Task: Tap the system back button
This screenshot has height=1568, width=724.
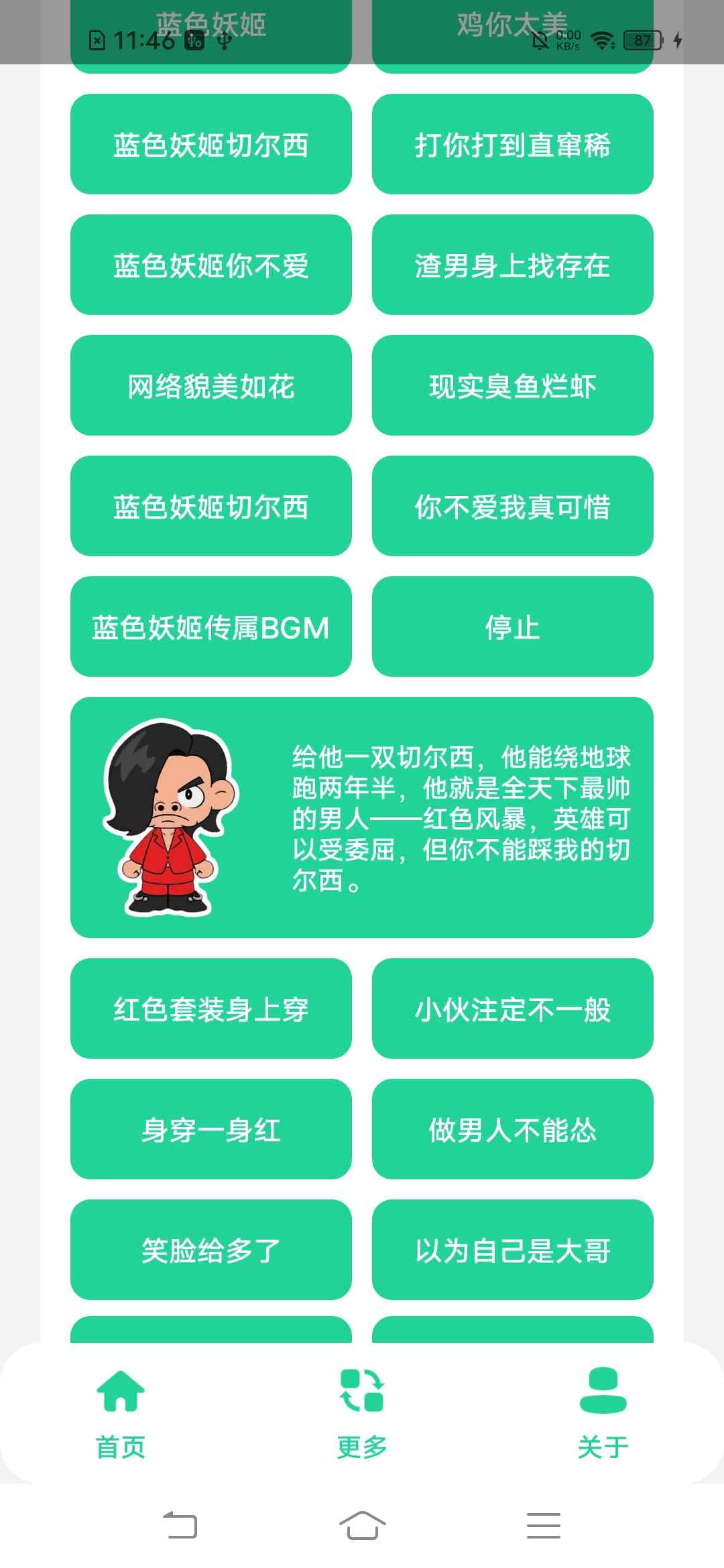Action: pos(180,1525)
